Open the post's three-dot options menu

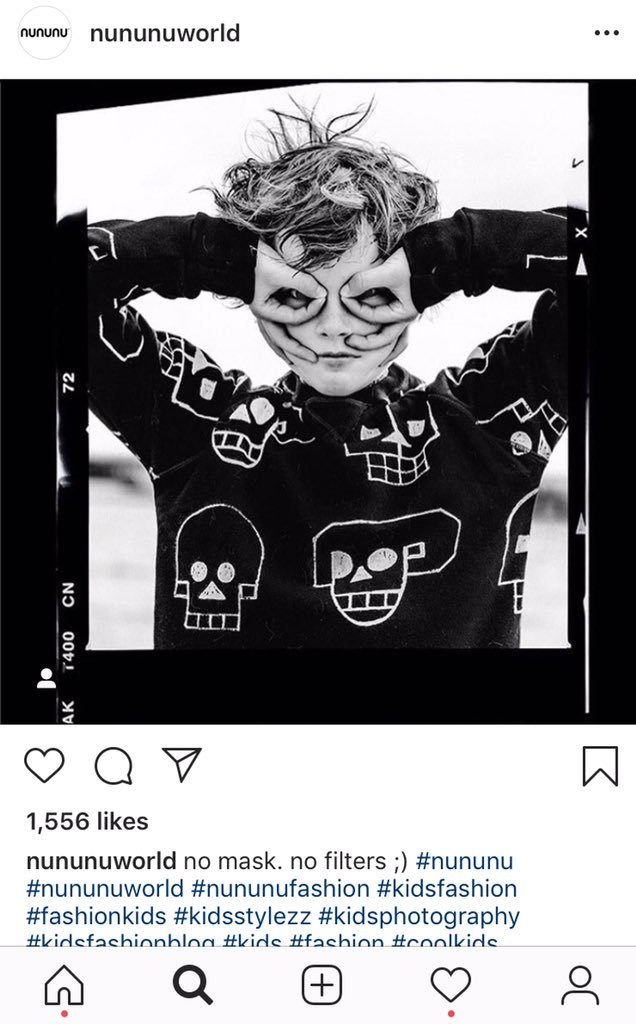coord(606,33)
